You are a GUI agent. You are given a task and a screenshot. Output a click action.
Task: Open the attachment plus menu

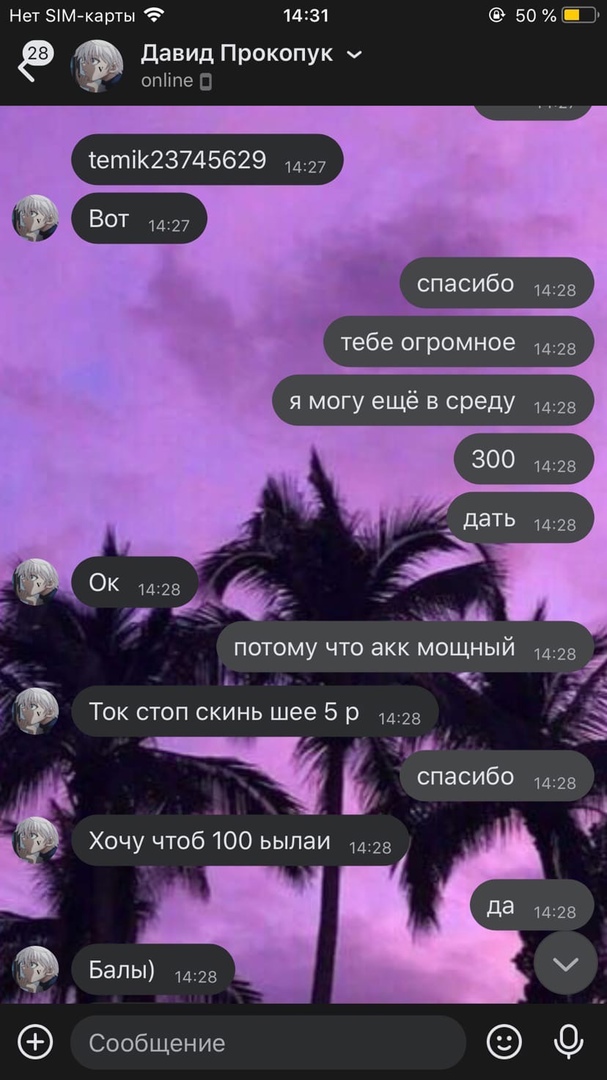tap(35, 1043)
